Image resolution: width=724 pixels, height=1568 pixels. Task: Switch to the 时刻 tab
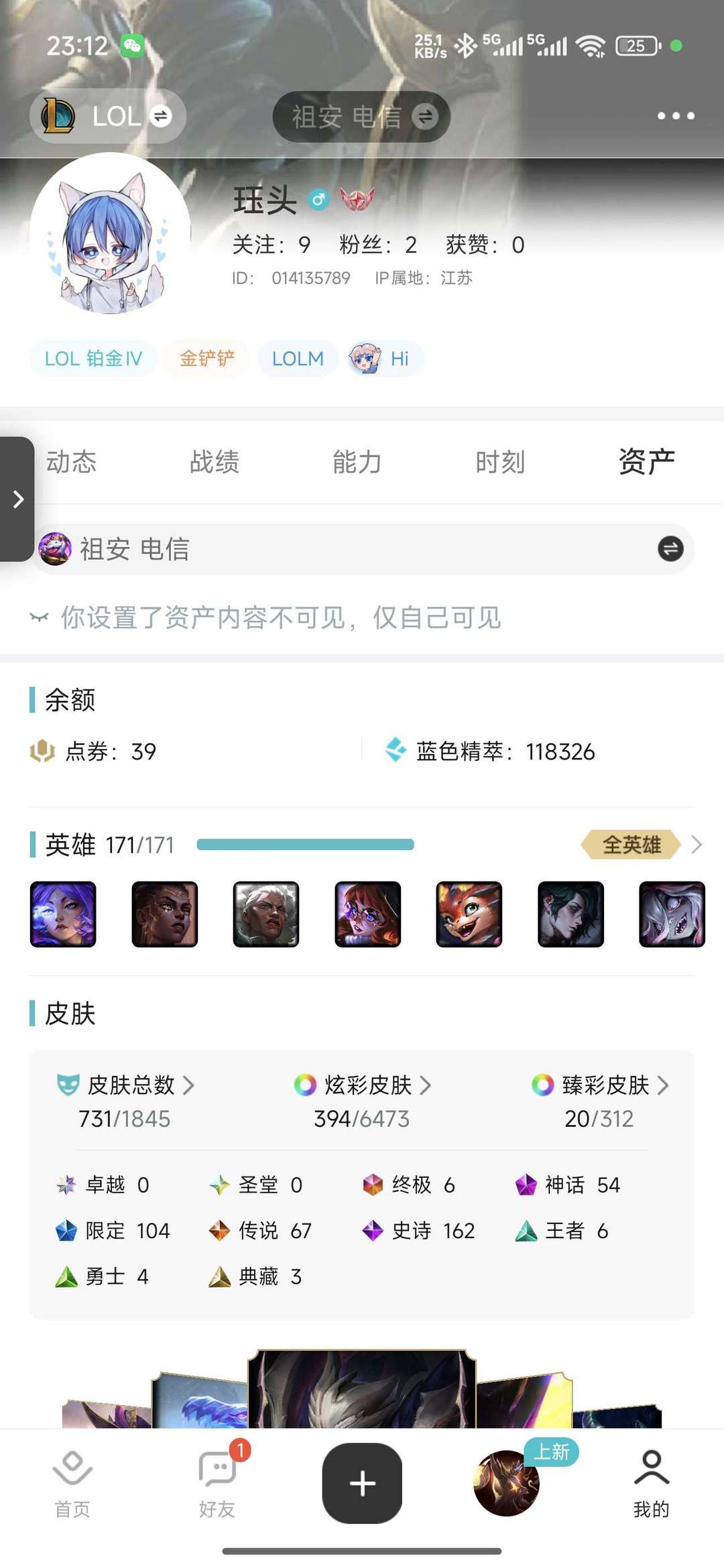click(x=499, y=462)
